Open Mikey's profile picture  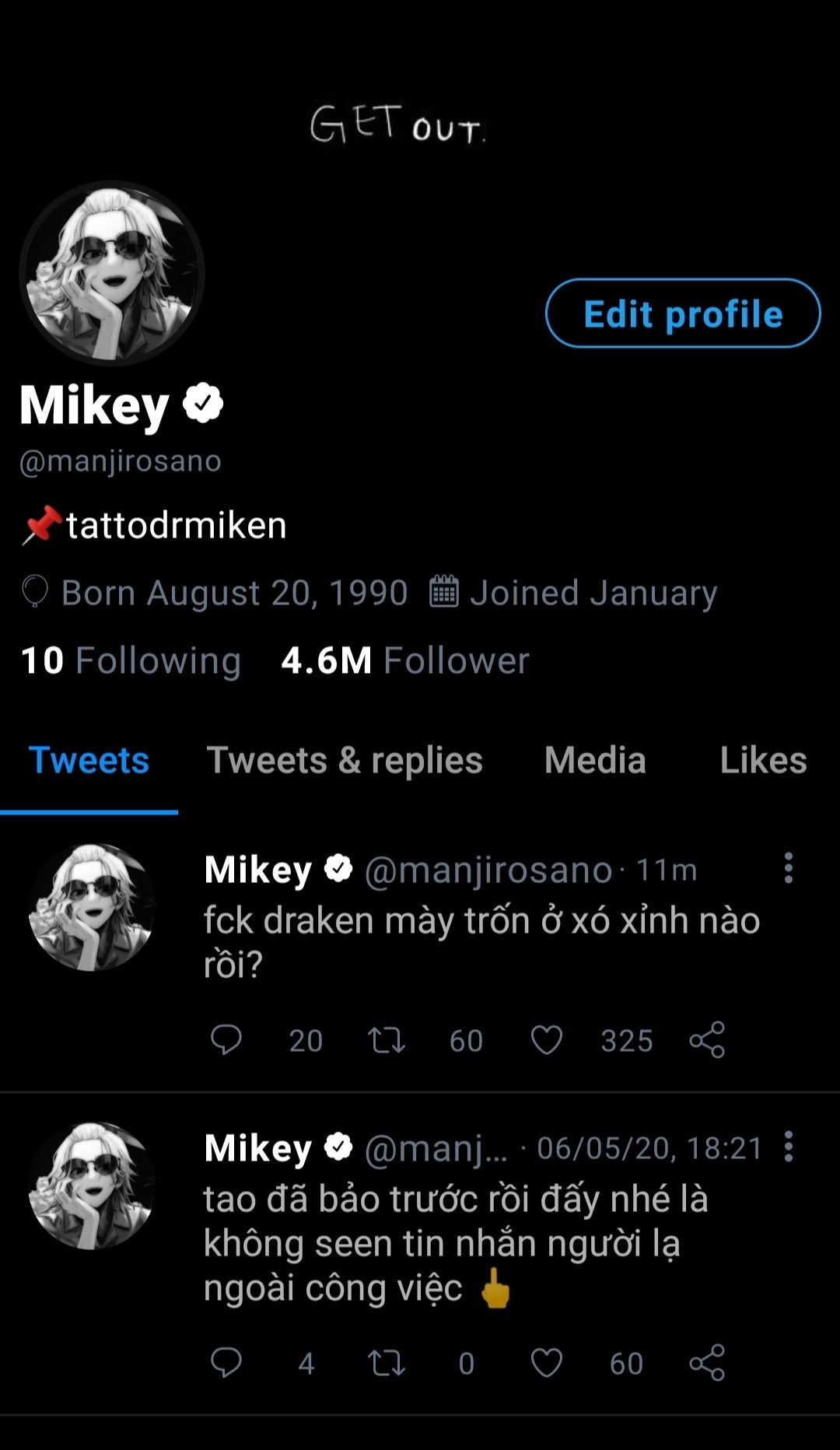tap(112, 274)
